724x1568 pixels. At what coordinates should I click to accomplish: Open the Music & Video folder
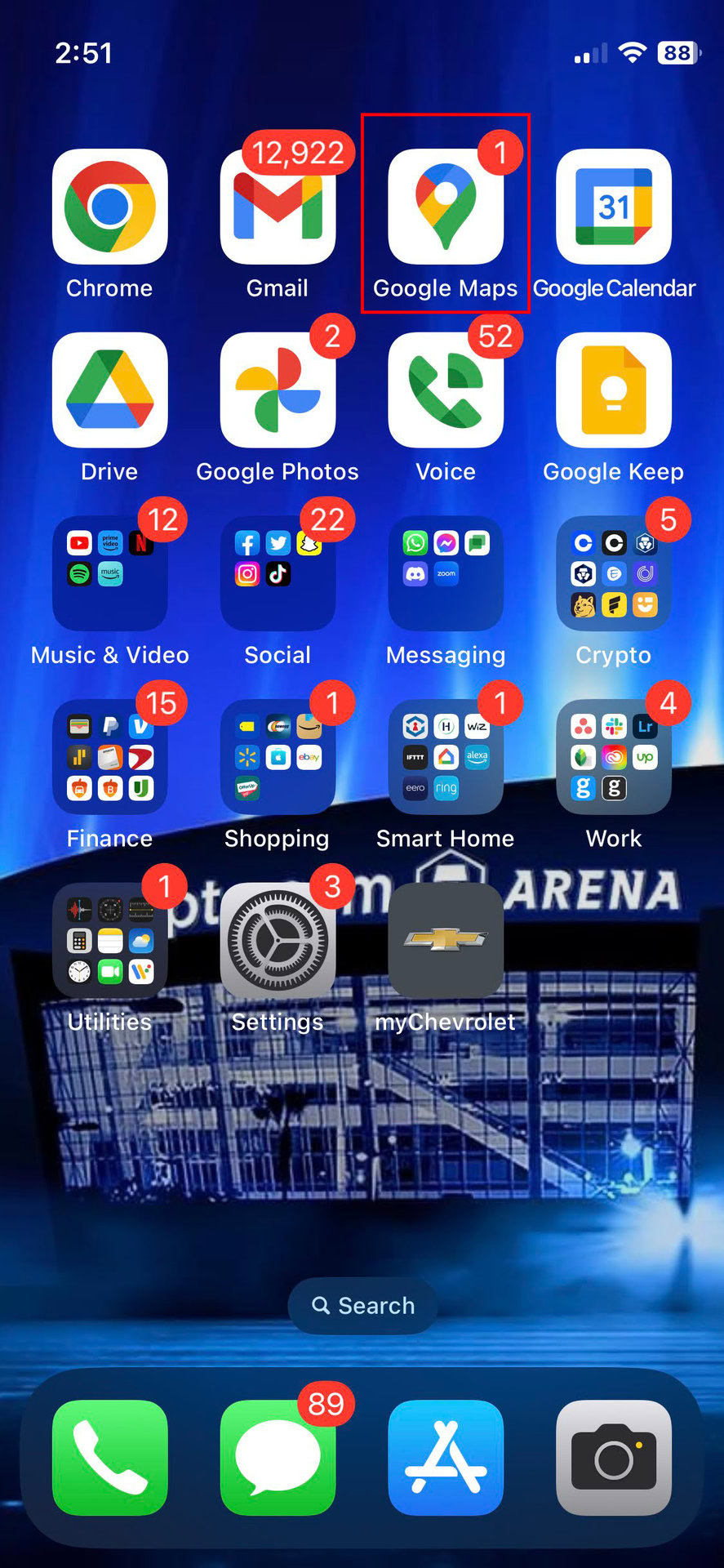pos(110,573)
